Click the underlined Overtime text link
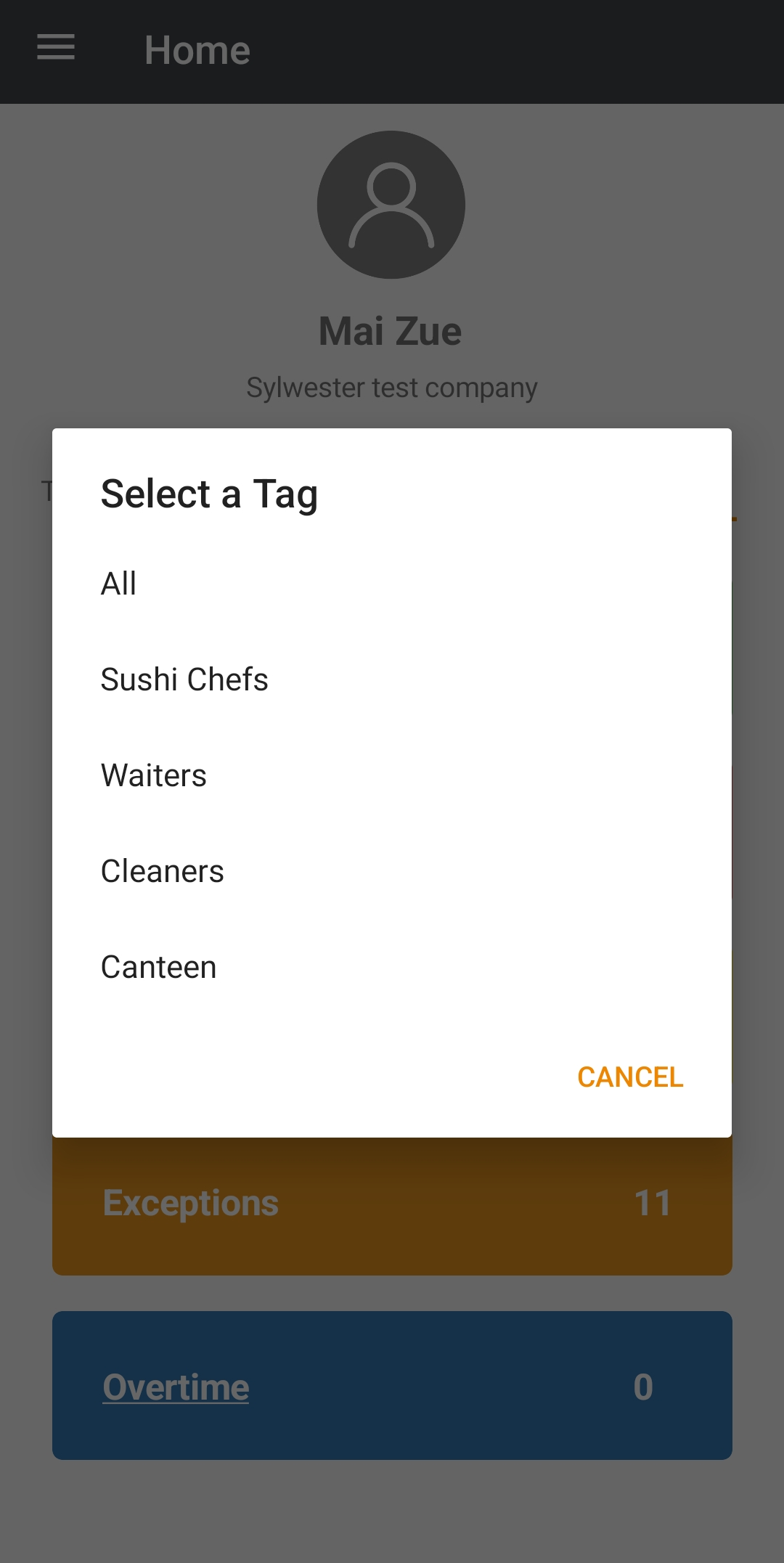Screen dimensions: 784x1563 click(176, 1387)
